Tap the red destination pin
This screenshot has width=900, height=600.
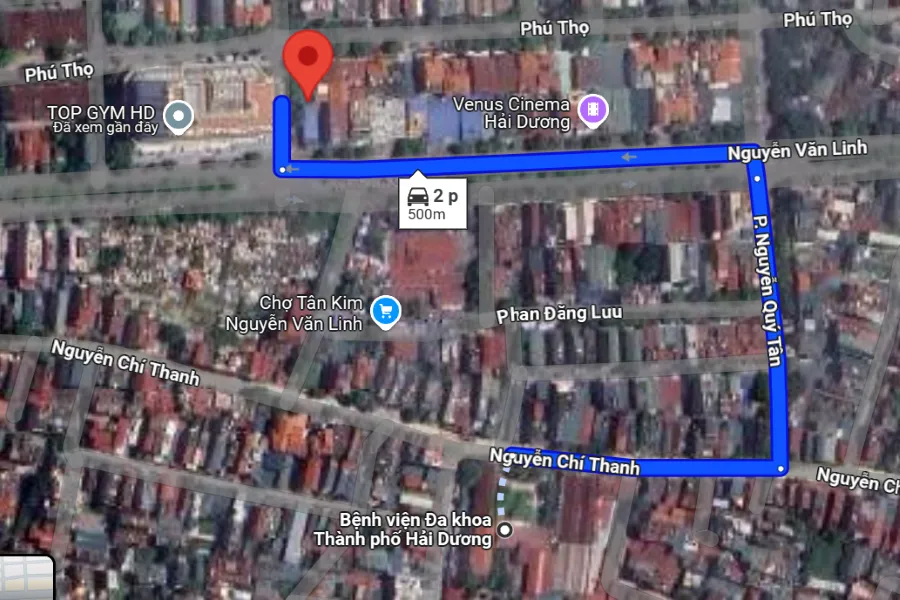coord(308,60)
